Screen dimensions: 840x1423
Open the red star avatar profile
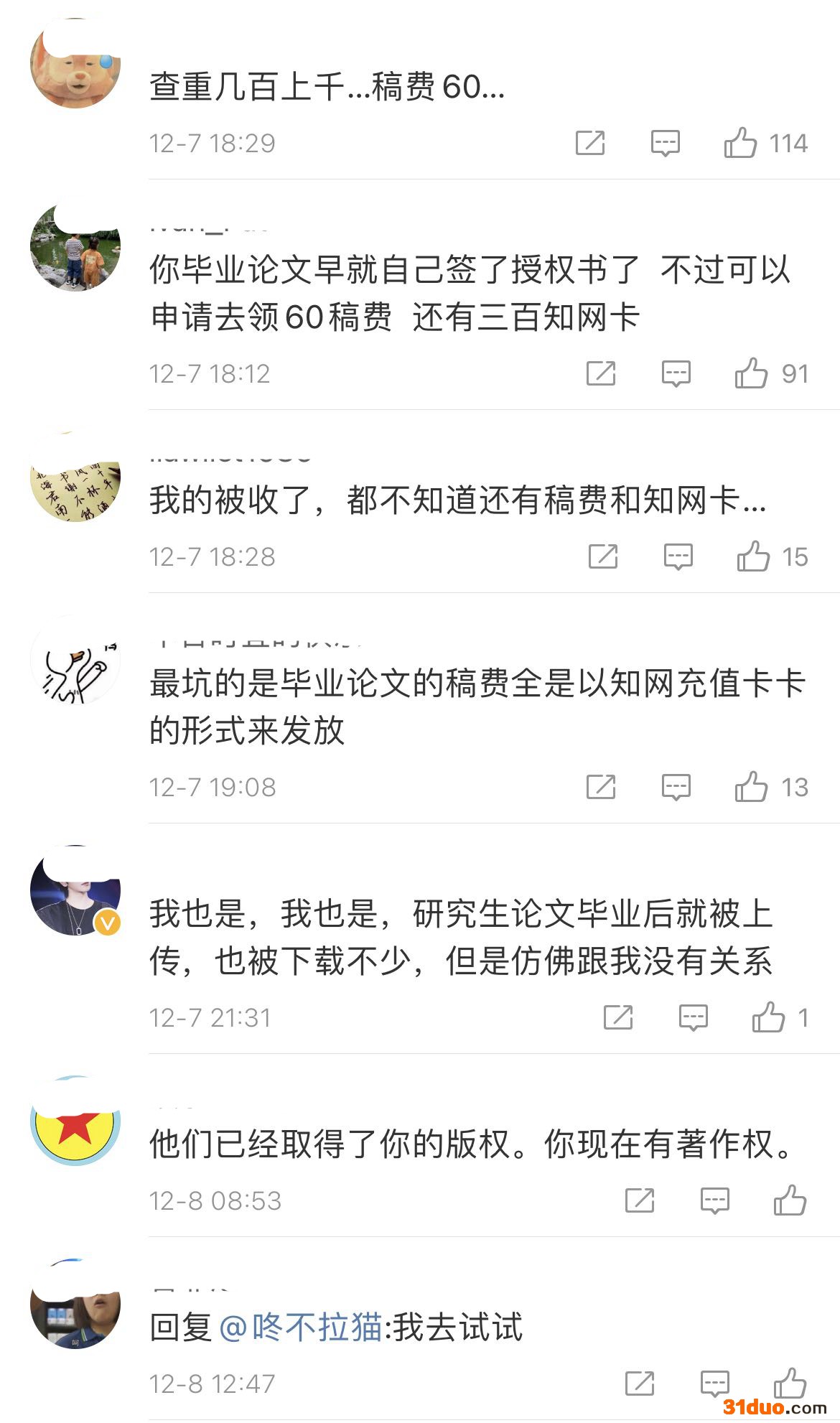click(x=75, y=1121)
